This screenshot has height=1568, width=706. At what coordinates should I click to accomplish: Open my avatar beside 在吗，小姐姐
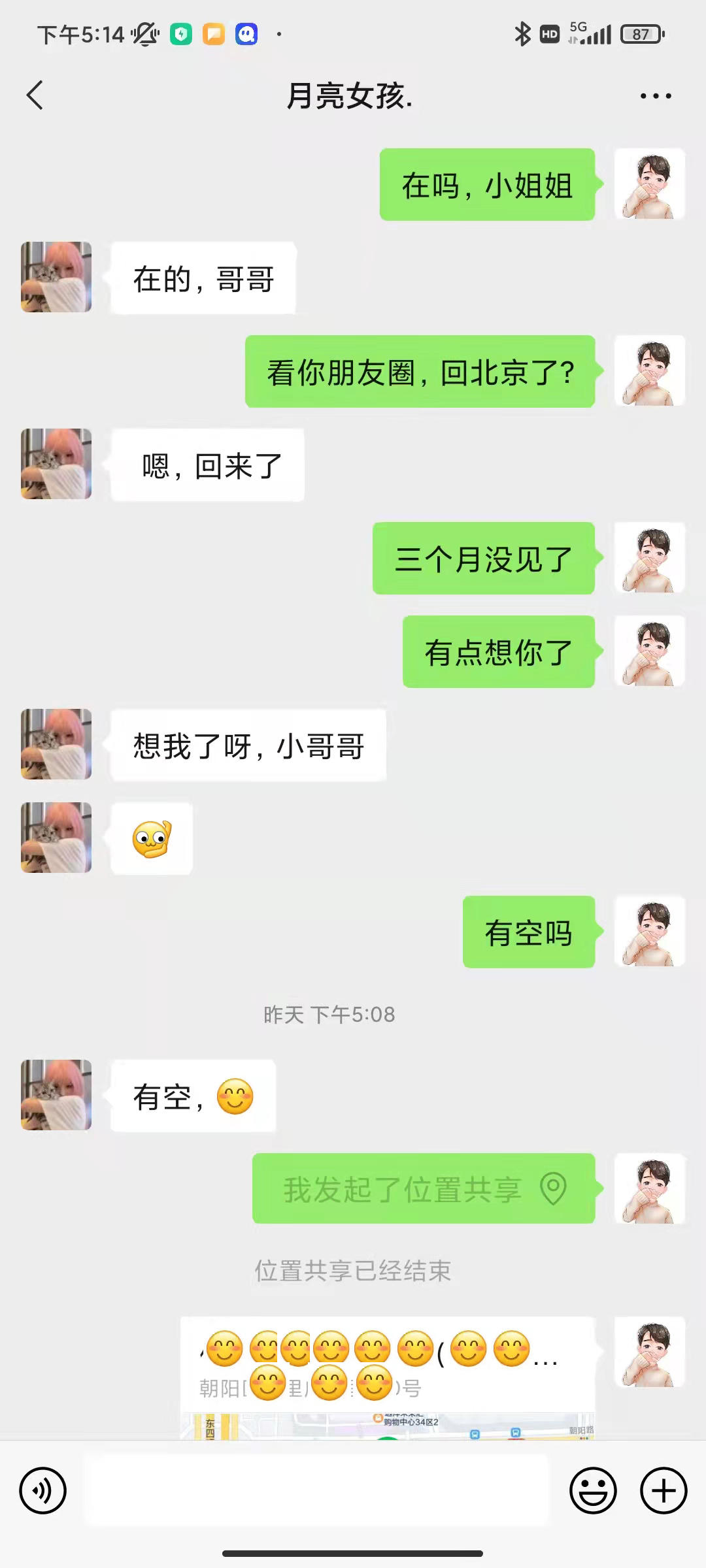pos(650,184)
